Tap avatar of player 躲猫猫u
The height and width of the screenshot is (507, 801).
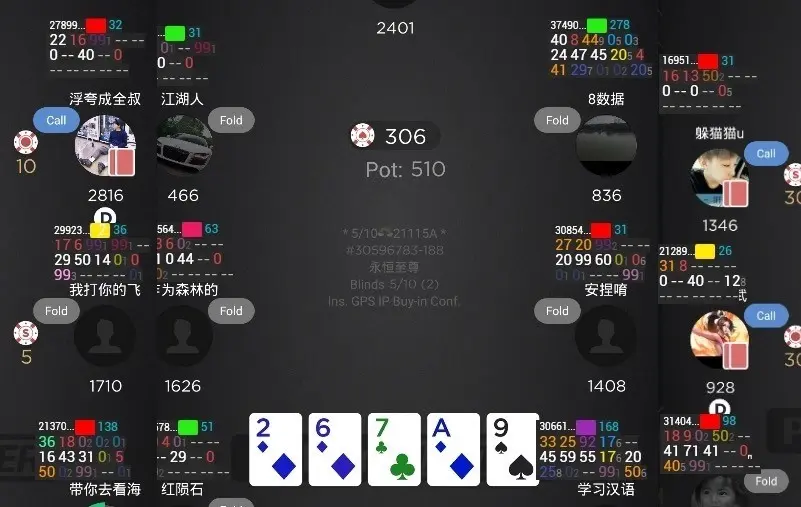tap(719, 178)
